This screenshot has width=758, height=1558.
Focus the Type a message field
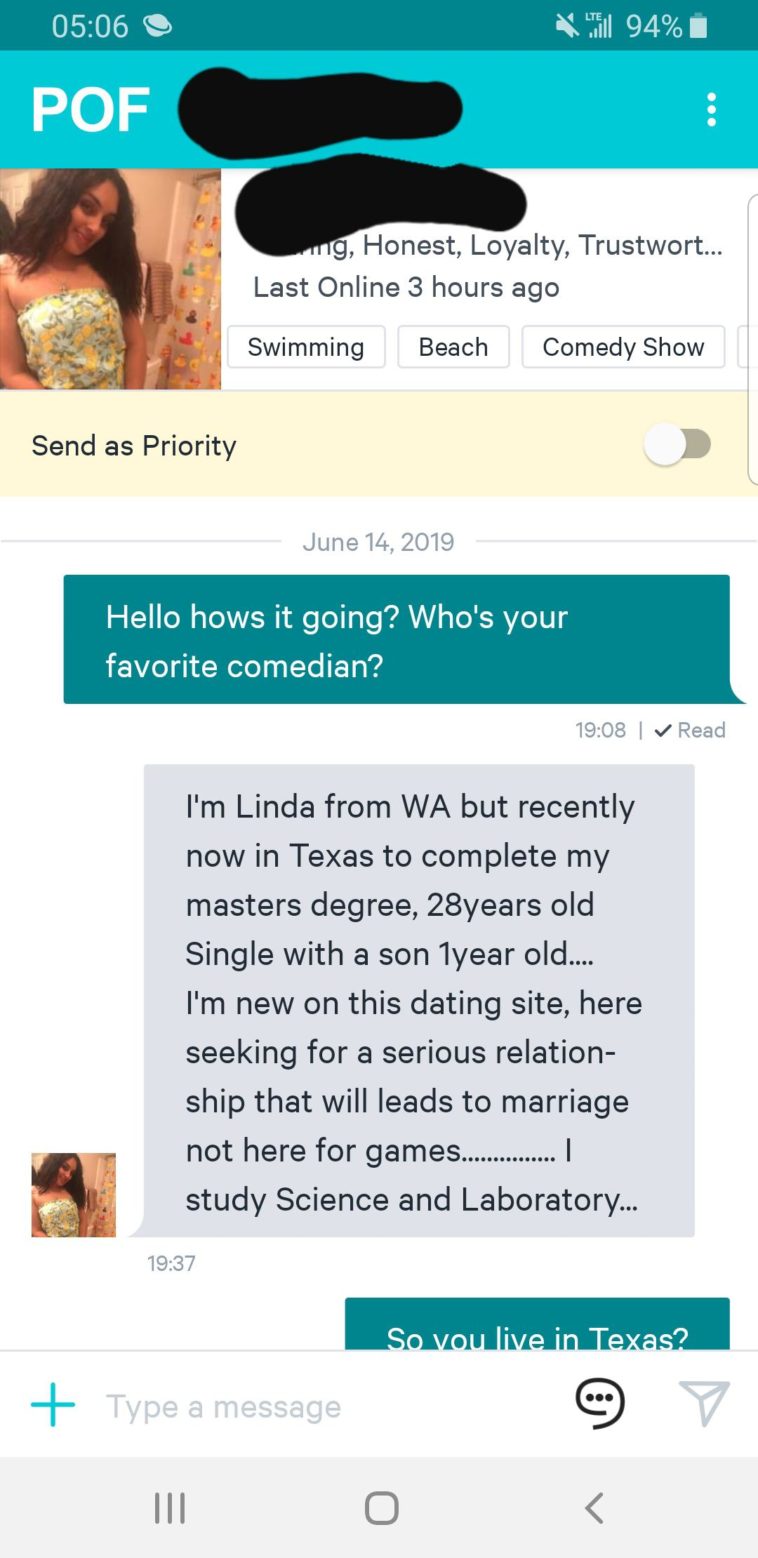point(320,1407)
